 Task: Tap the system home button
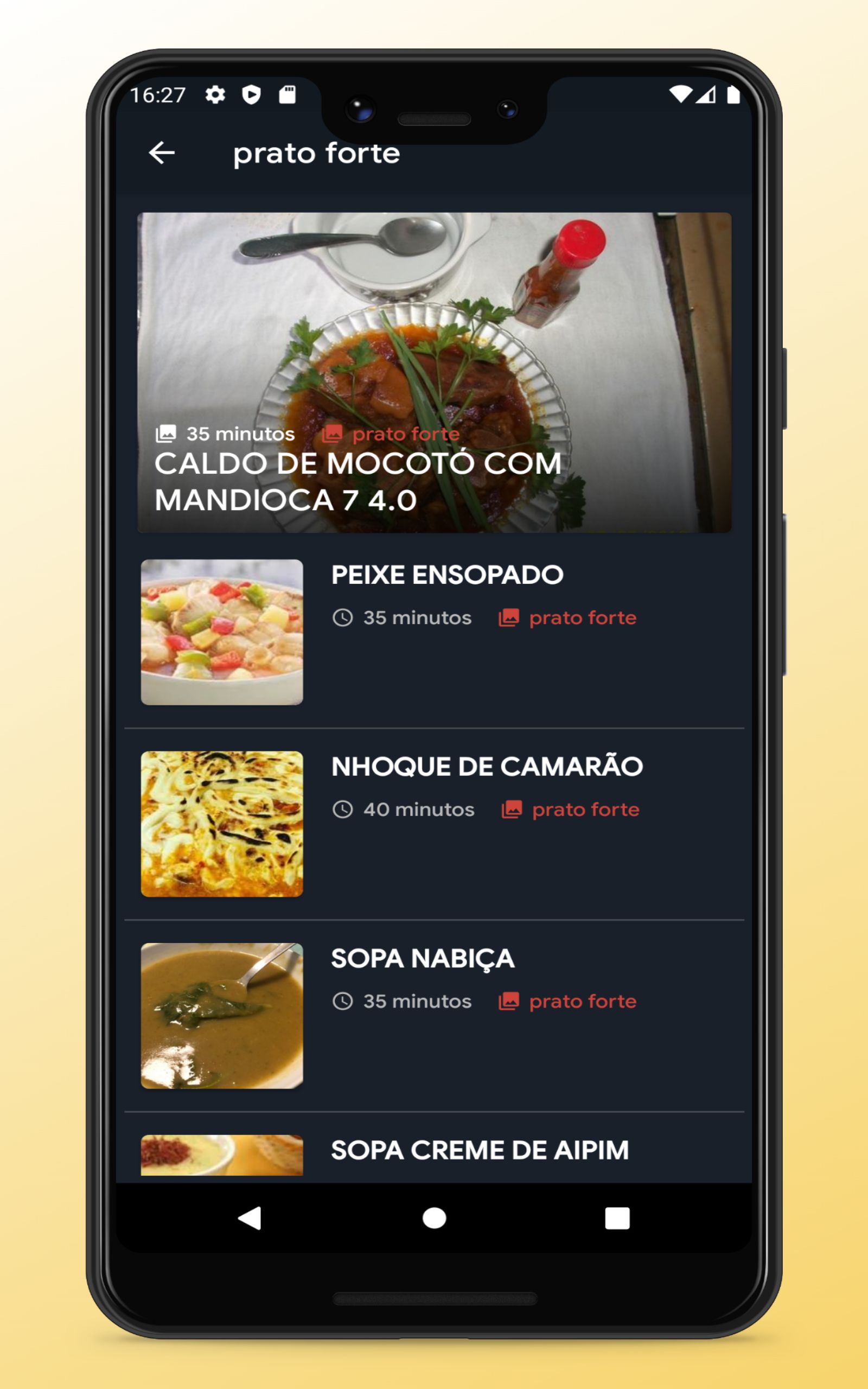click(434, 1218)
